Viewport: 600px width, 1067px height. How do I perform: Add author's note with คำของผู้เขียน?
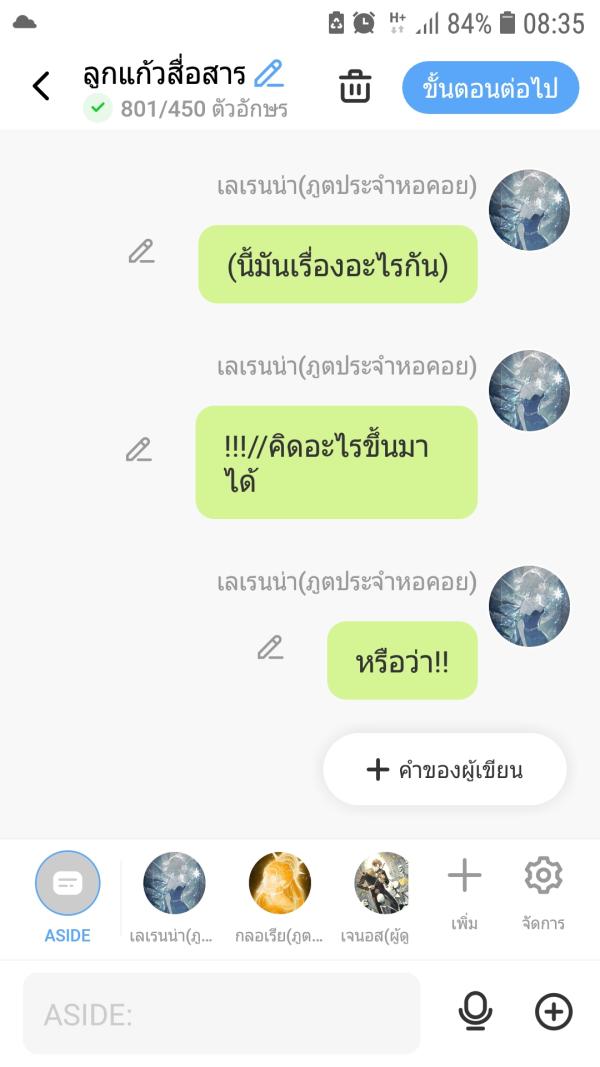click(x=445, y=769)
